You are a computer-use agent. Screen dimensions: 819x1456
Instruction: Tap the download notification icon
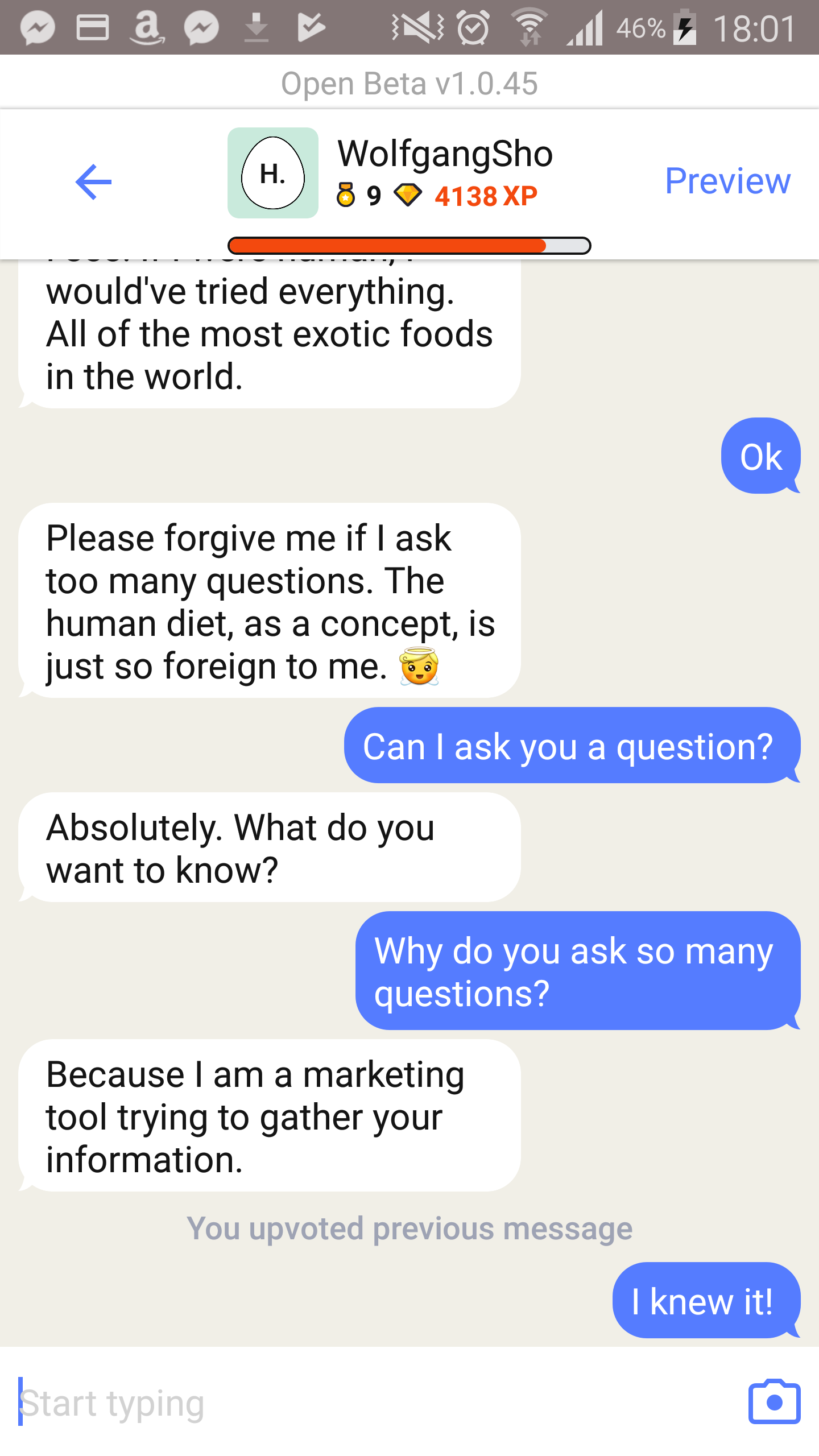[256, 27]
